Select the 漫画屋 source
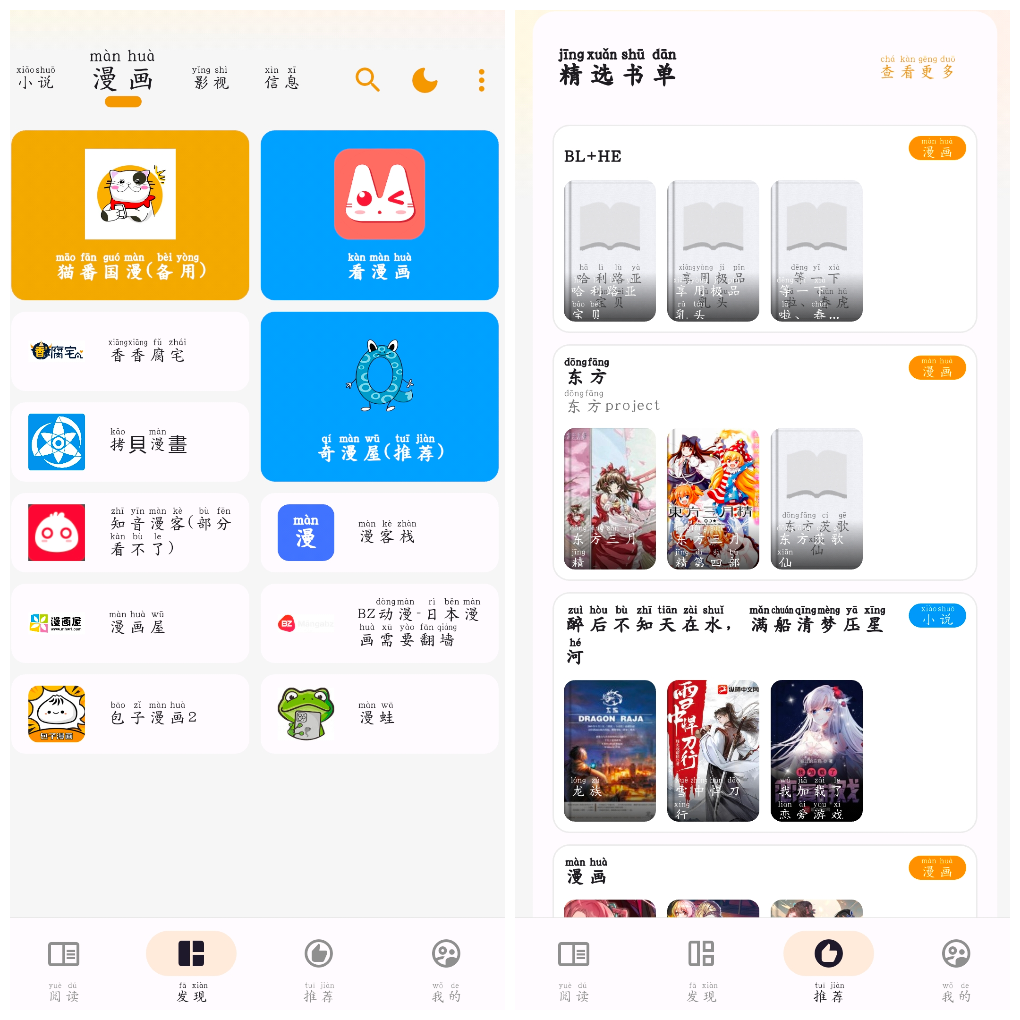The image size is (1020, 1020). 130,623
